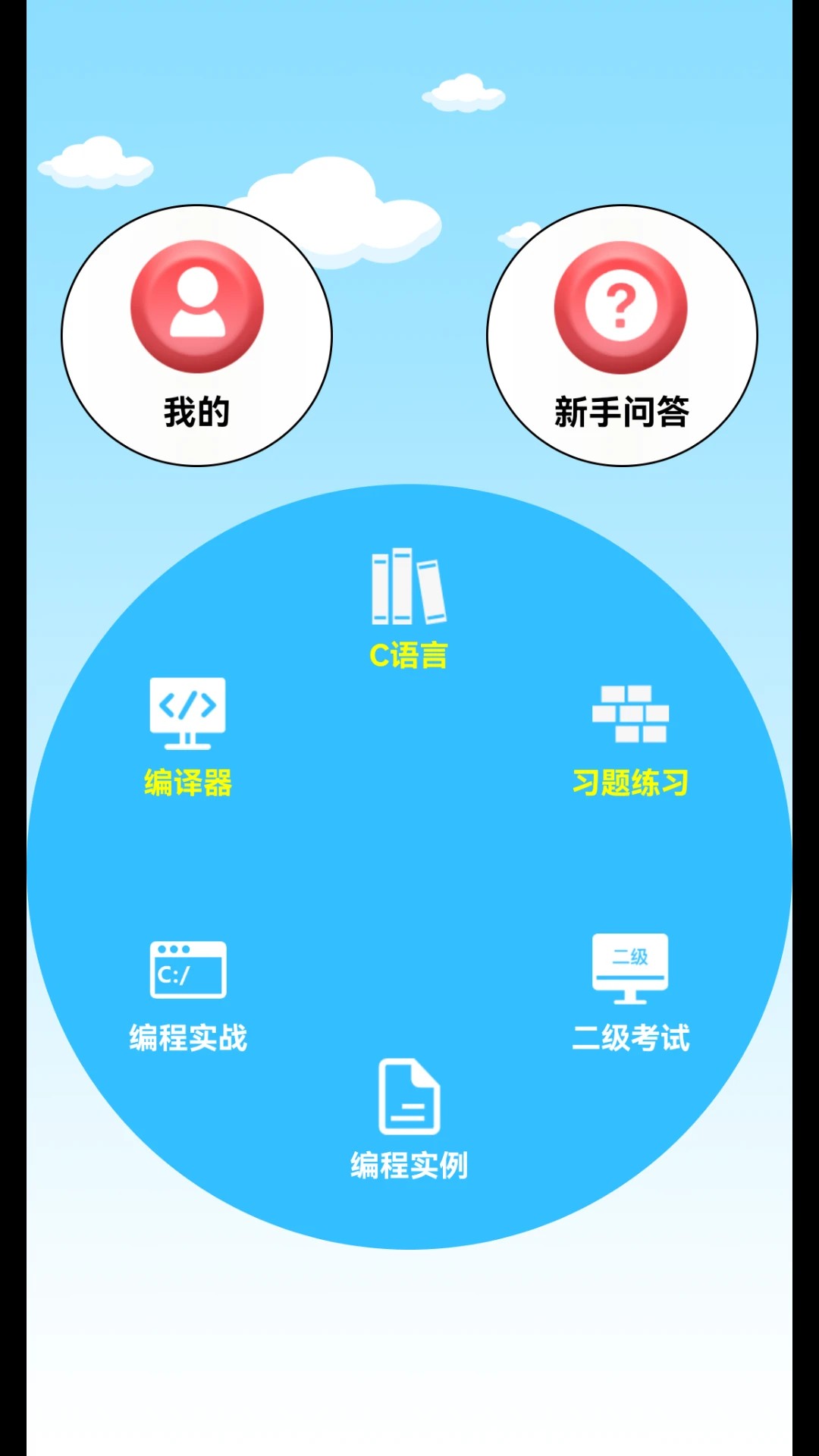
Task: Tap the 新手问答 question mark icon
Action: tap(620, 307)
